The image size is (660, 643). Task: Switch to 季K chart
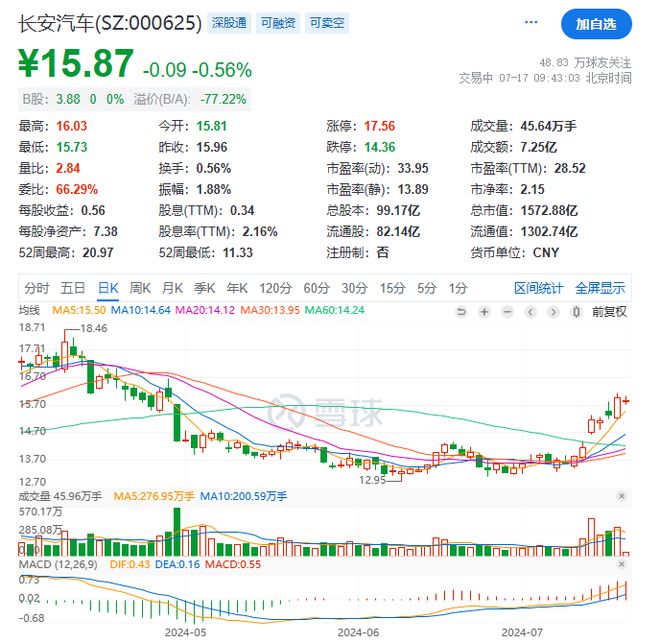[206, 288]
